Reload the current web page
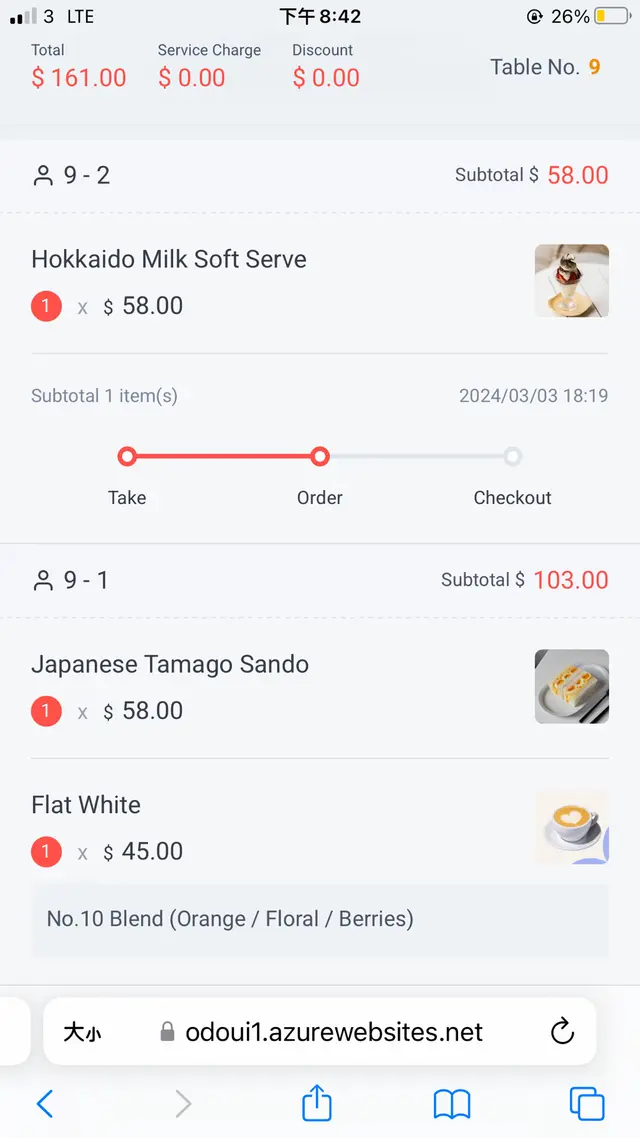Image resolution: width=640 pixels, height=1138 pixels. [x=563, y=1031]
